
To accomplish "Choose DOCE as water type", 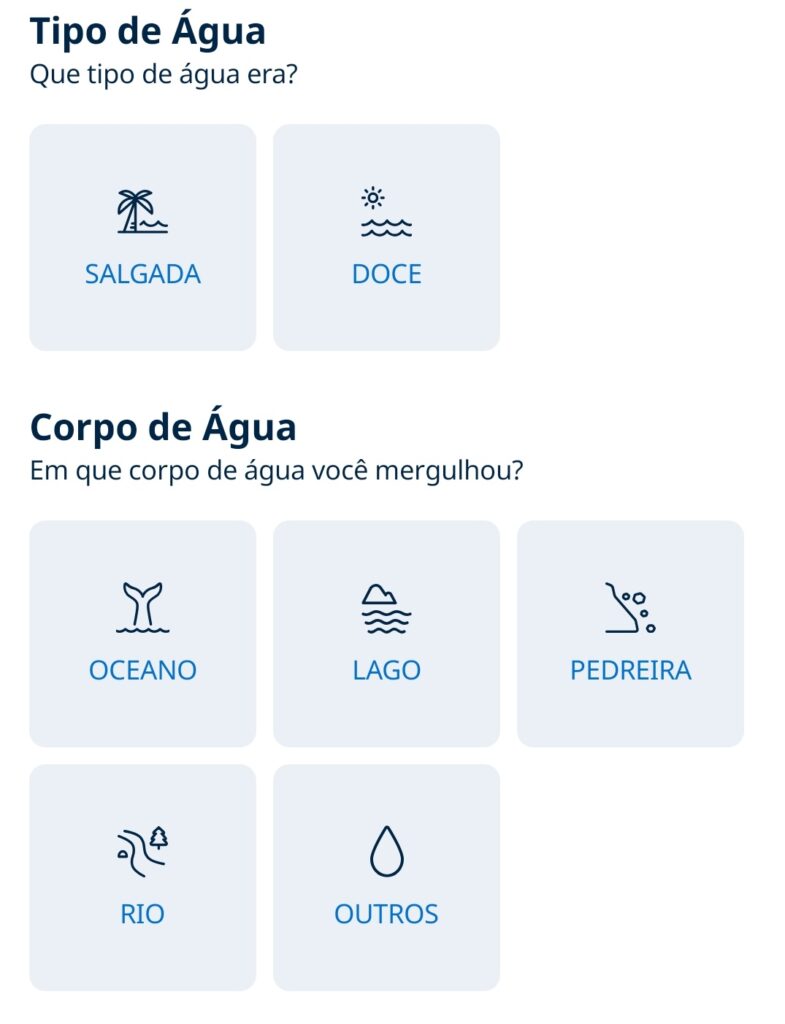I will tap(386, 238).
